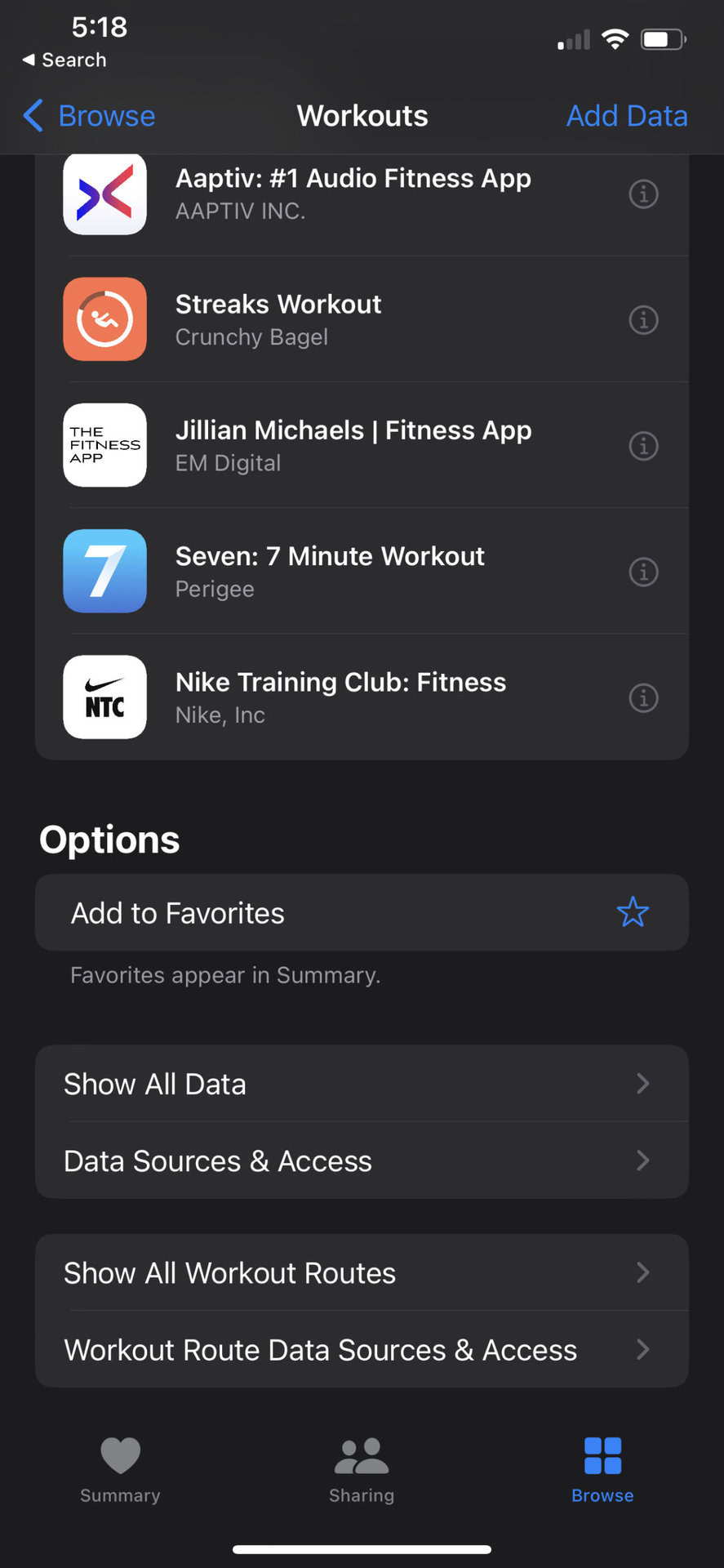Show info for Streaks Workout
The image size is (724, 1568).
[x=643, y=320]
